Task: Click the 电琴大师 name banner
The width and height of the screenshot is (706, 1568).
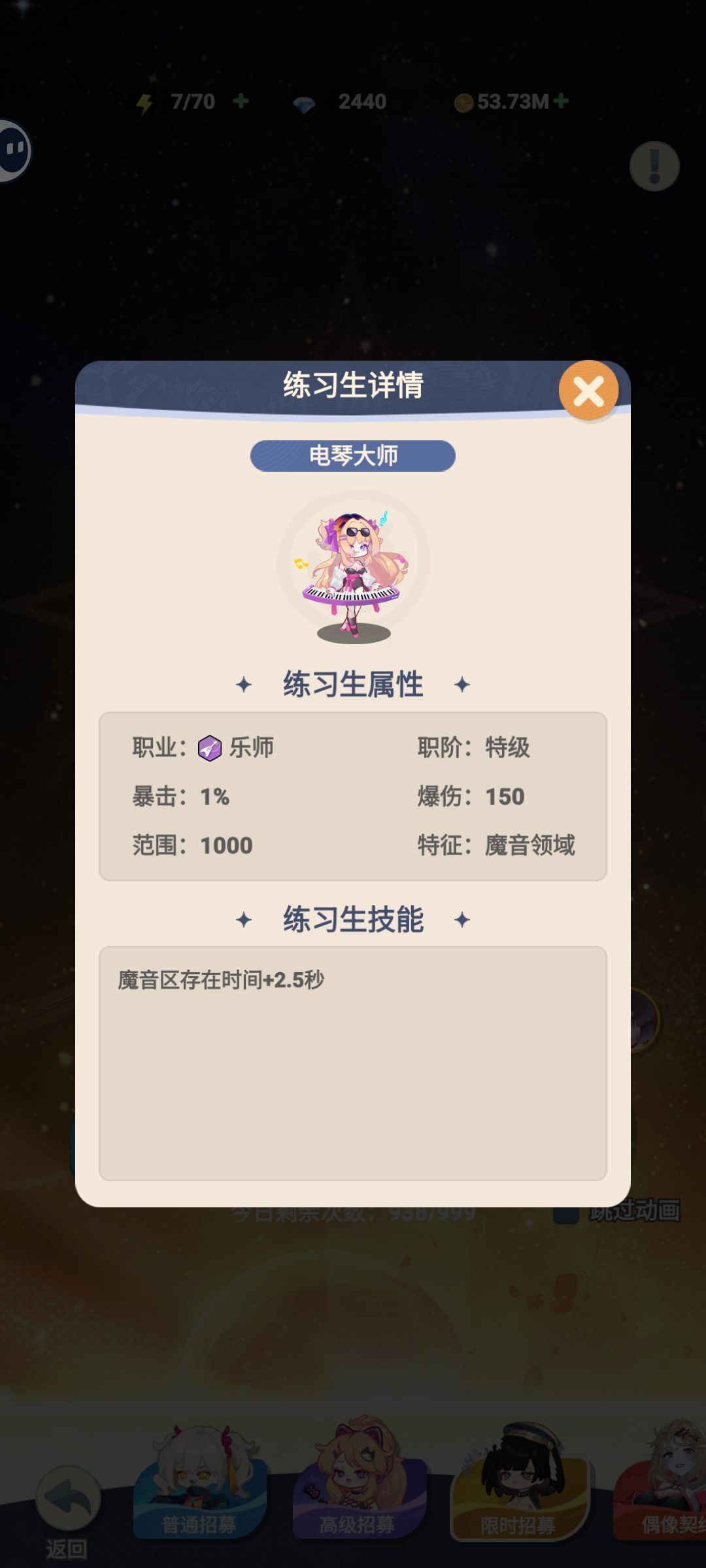Action: pos(353,455)
